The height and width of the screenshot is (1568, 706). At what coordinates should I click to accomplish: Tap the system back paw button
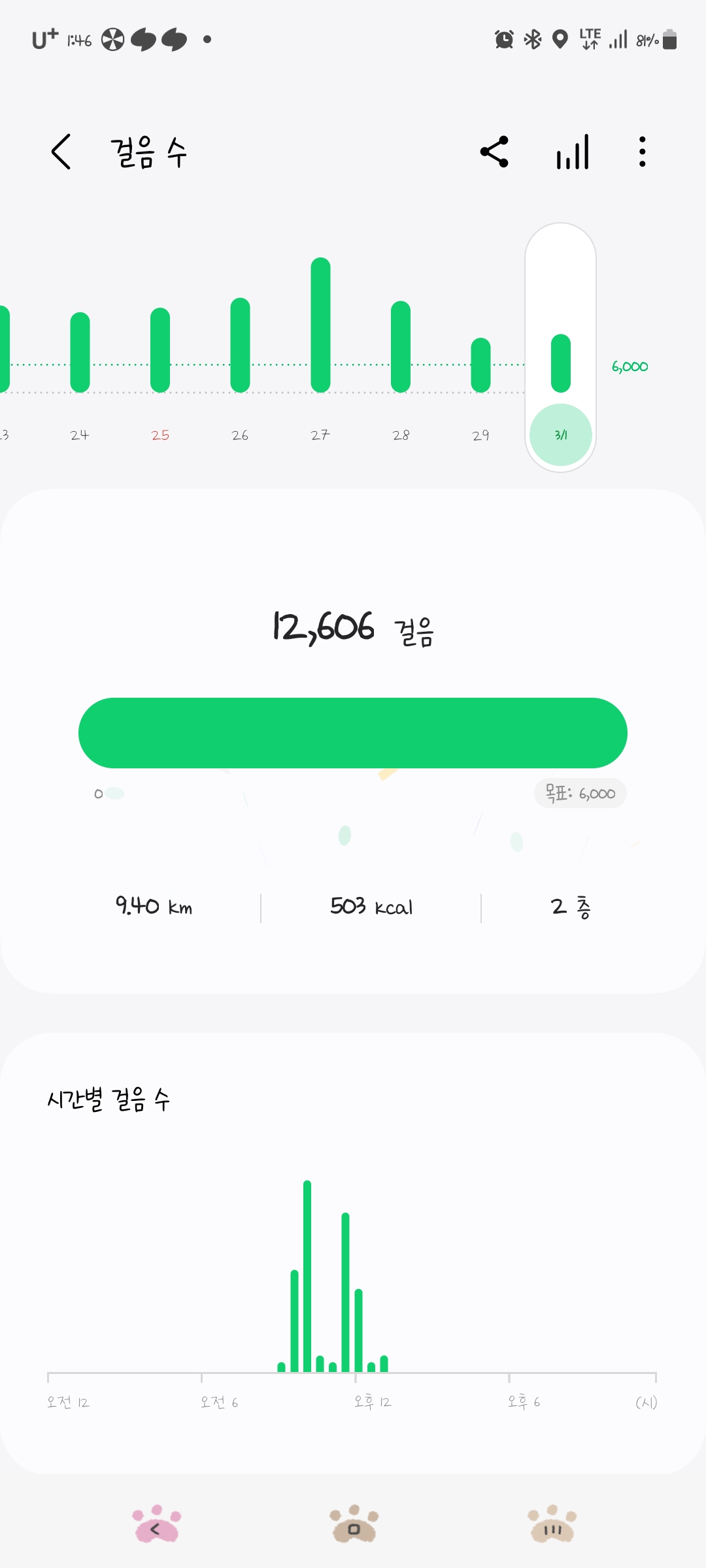point(156,1526)
